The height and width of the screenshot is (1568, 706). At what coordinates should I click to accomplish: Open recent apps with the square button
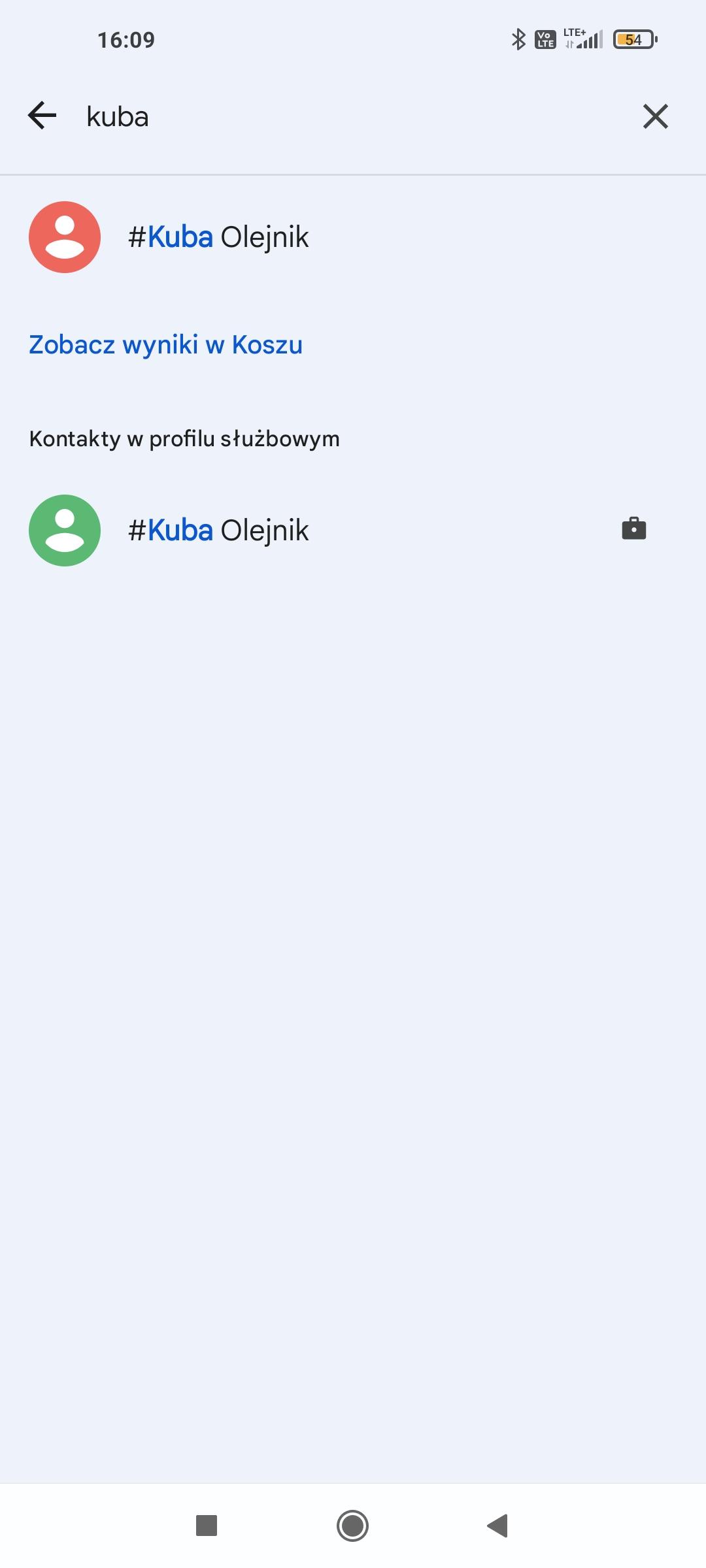207,1526
